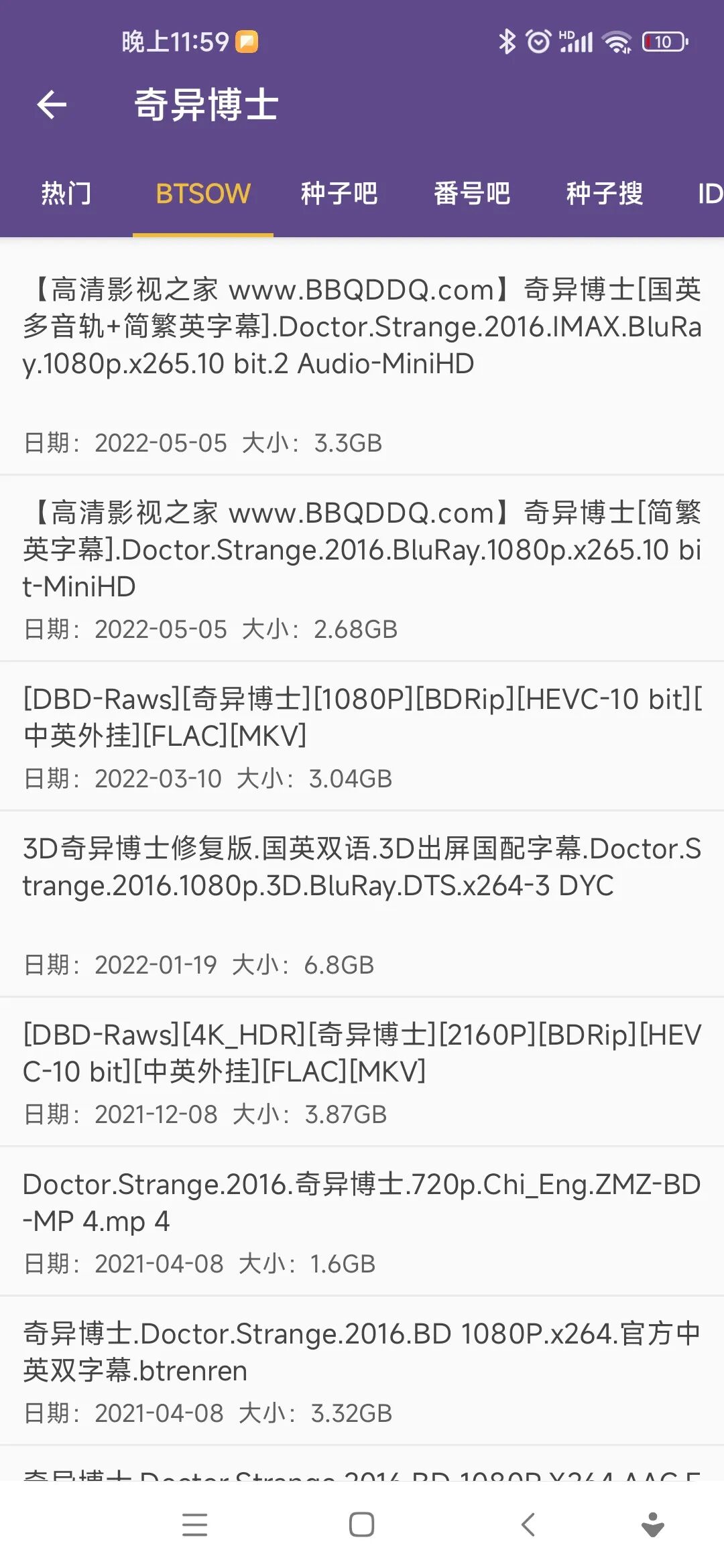The image size is (724, 1568).
Task: Switch to the 热门 tab
Action: click(66, 194)
